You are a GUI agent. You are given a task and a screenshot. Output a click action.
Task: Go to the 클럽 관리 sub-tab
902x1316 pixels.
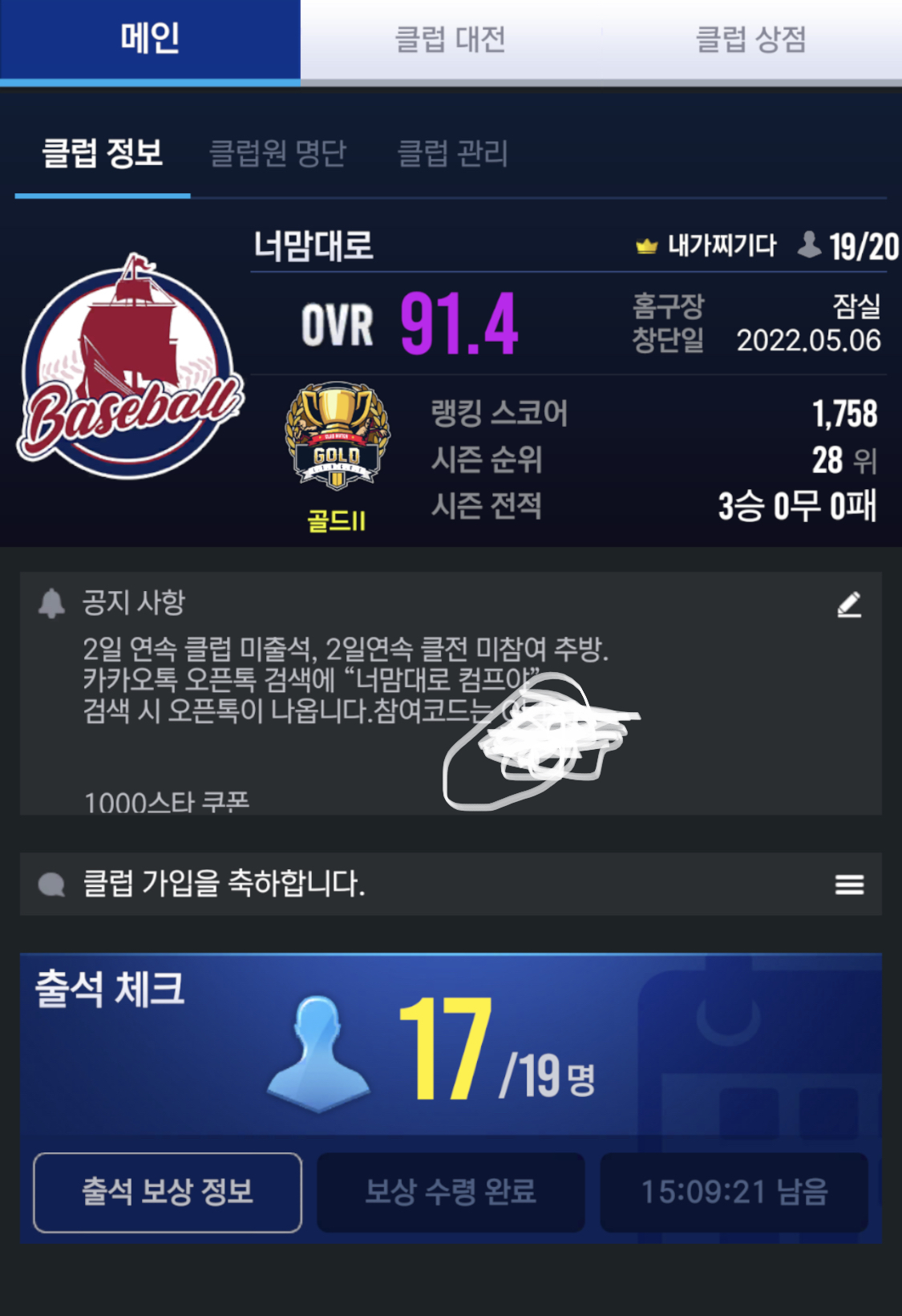[x=453, y=152]
